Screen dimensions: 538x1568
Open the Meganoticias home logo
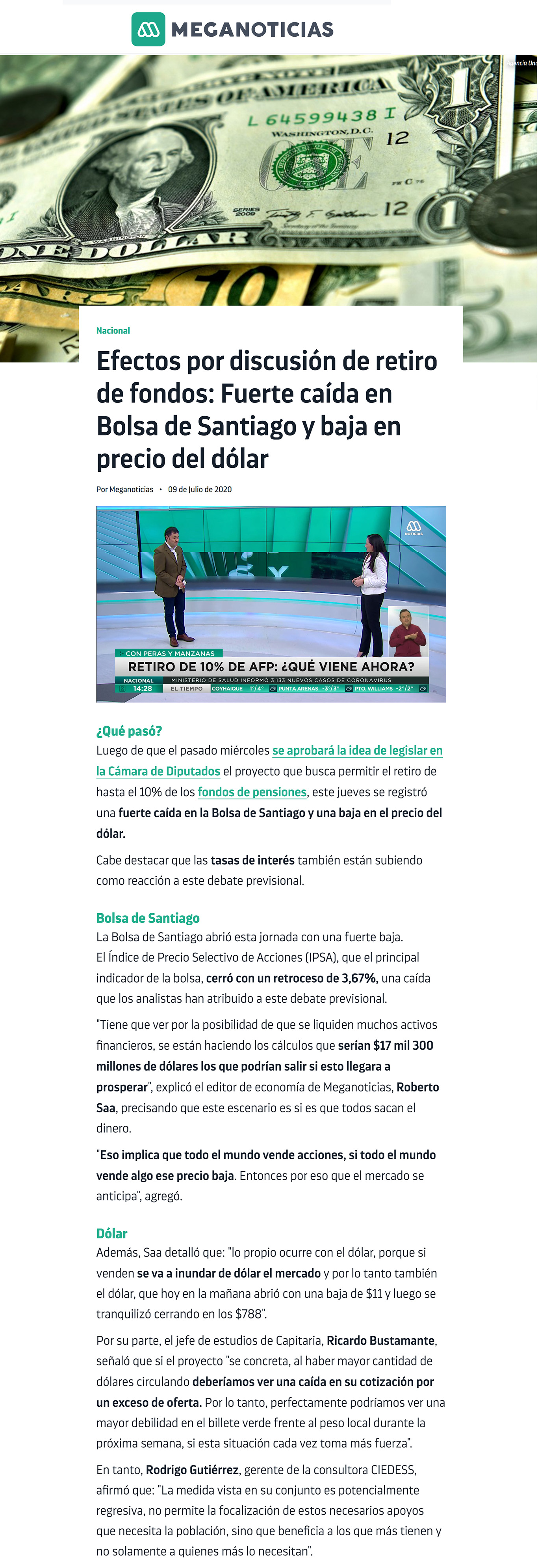[x=232, y=29]
